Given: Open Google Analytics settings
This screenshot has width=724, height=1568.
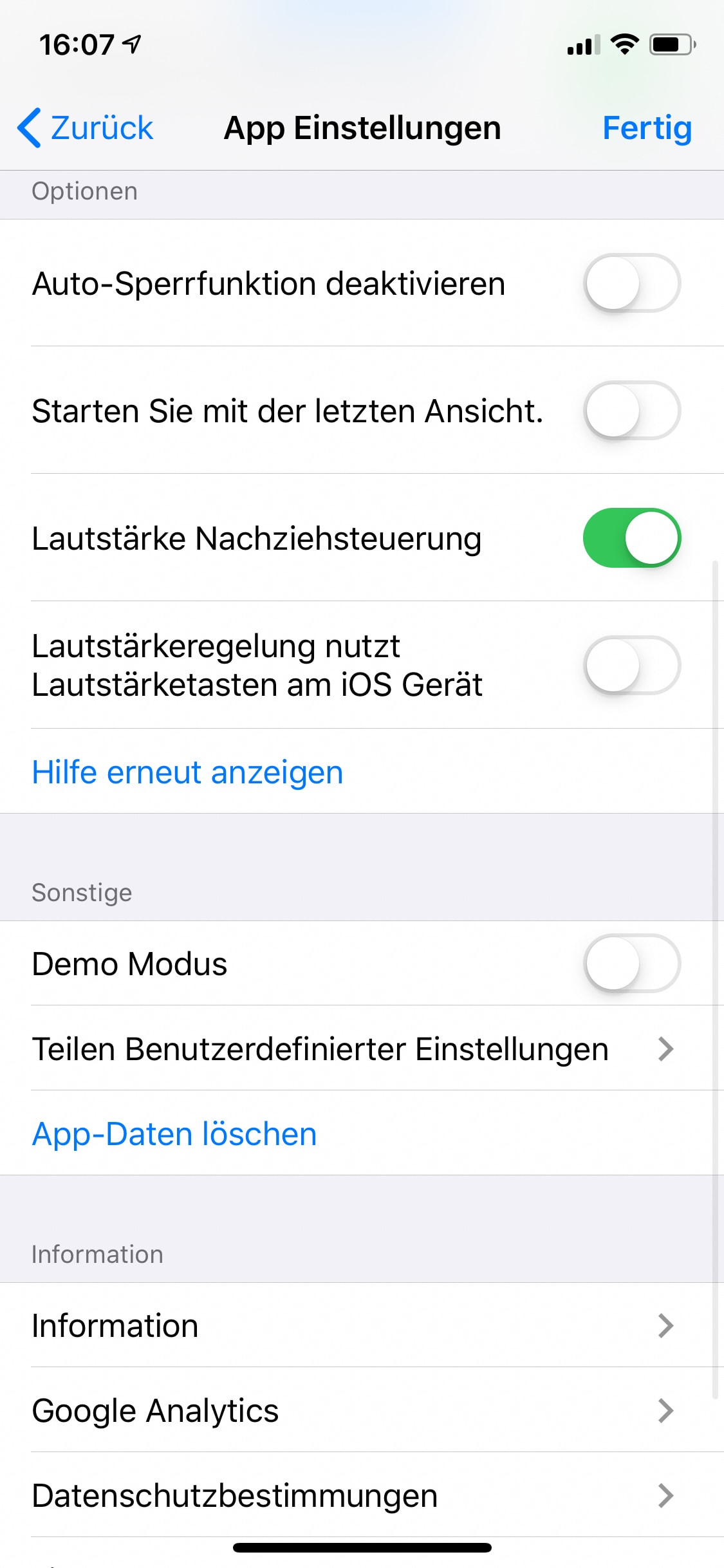Looking at the screenshot, I should pyautogui.click(x=353, y=1410).
